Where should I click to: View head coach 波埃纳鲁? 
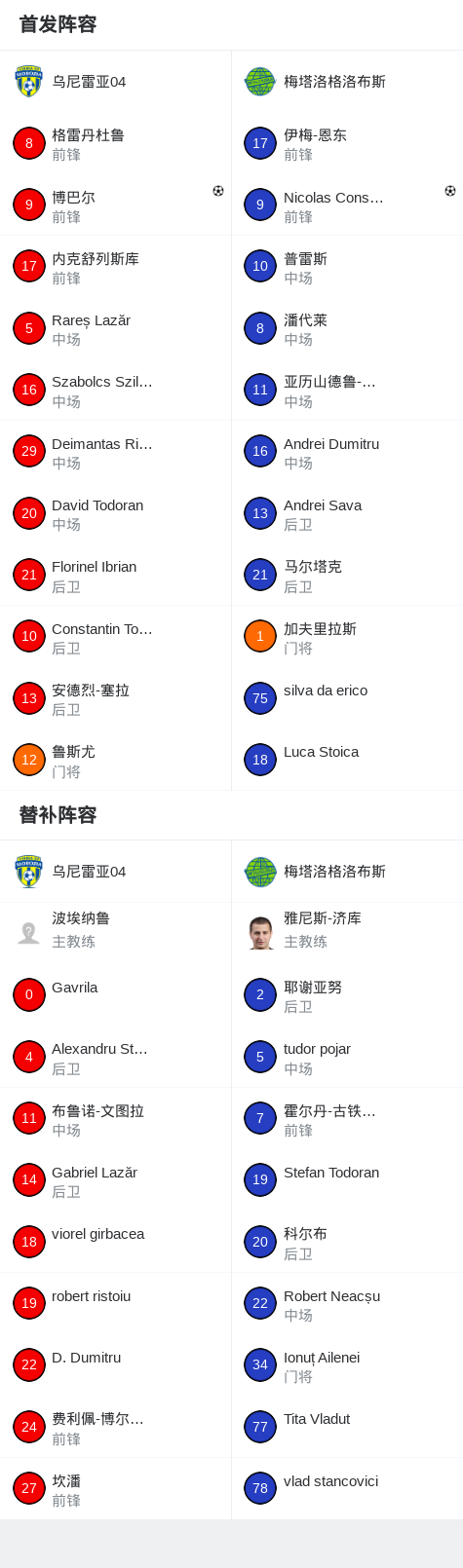pos(115,933)
